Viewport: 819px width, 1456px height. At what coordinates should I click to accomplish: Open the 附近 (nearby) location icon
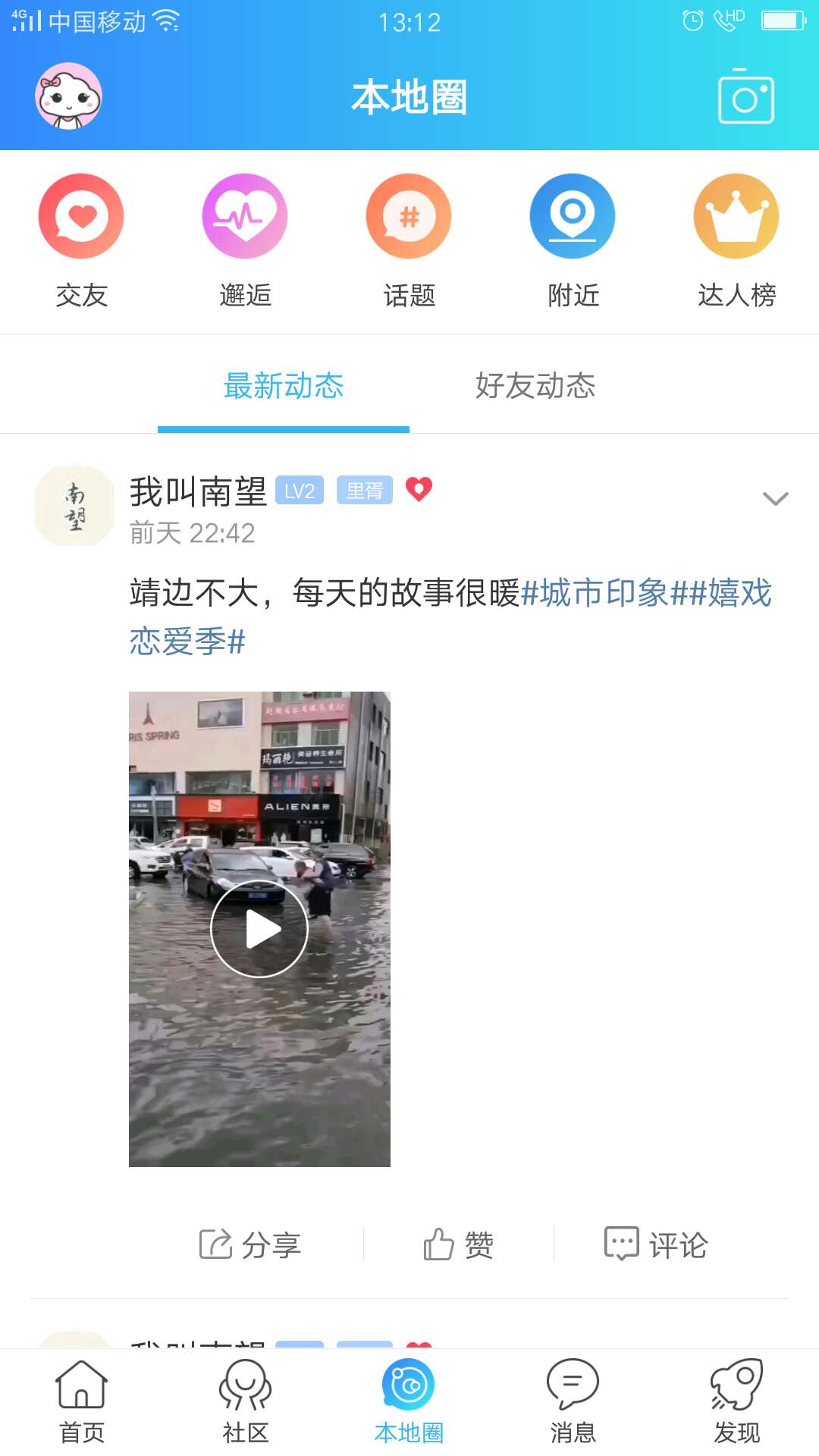coord(573,216)
